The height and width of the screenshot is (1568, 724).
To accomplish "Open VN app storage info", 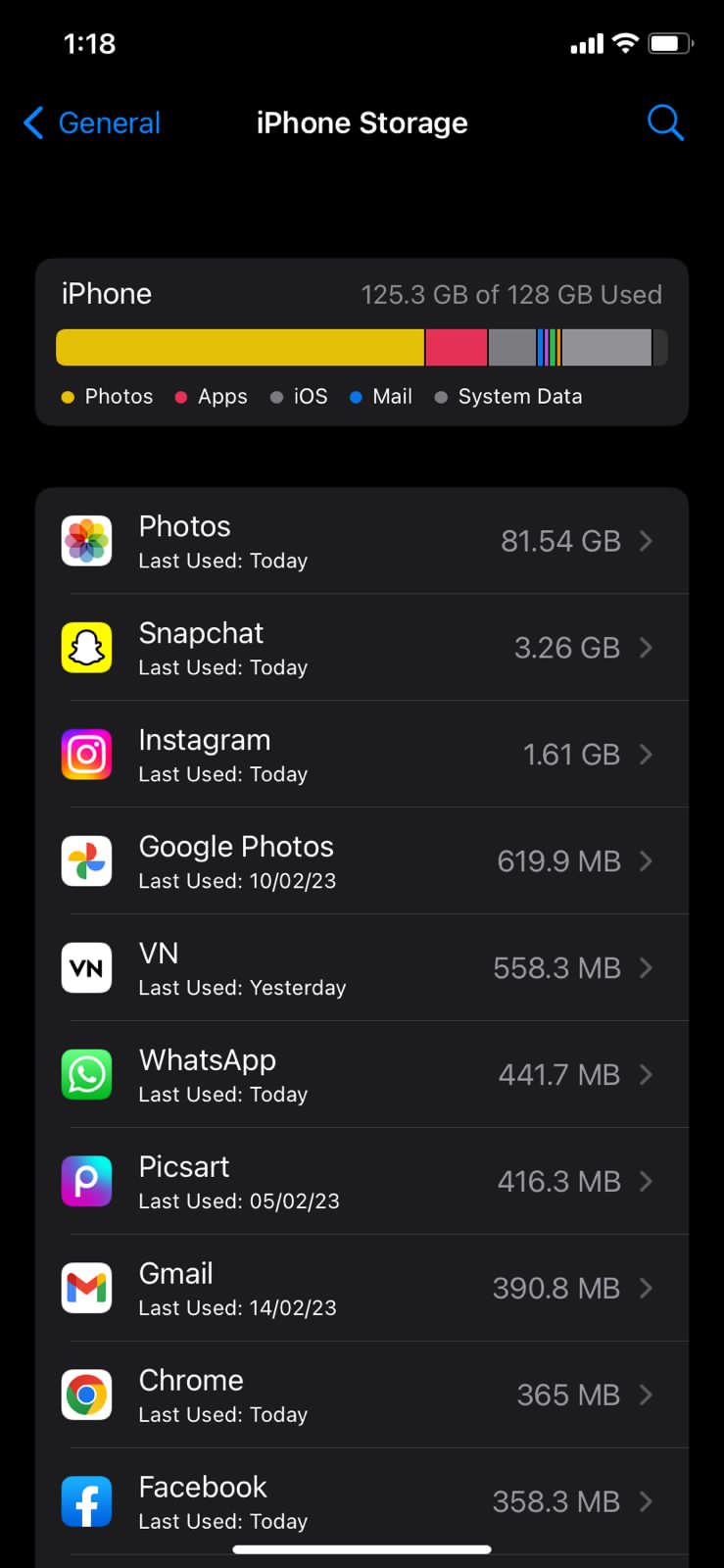I will 362,968.
